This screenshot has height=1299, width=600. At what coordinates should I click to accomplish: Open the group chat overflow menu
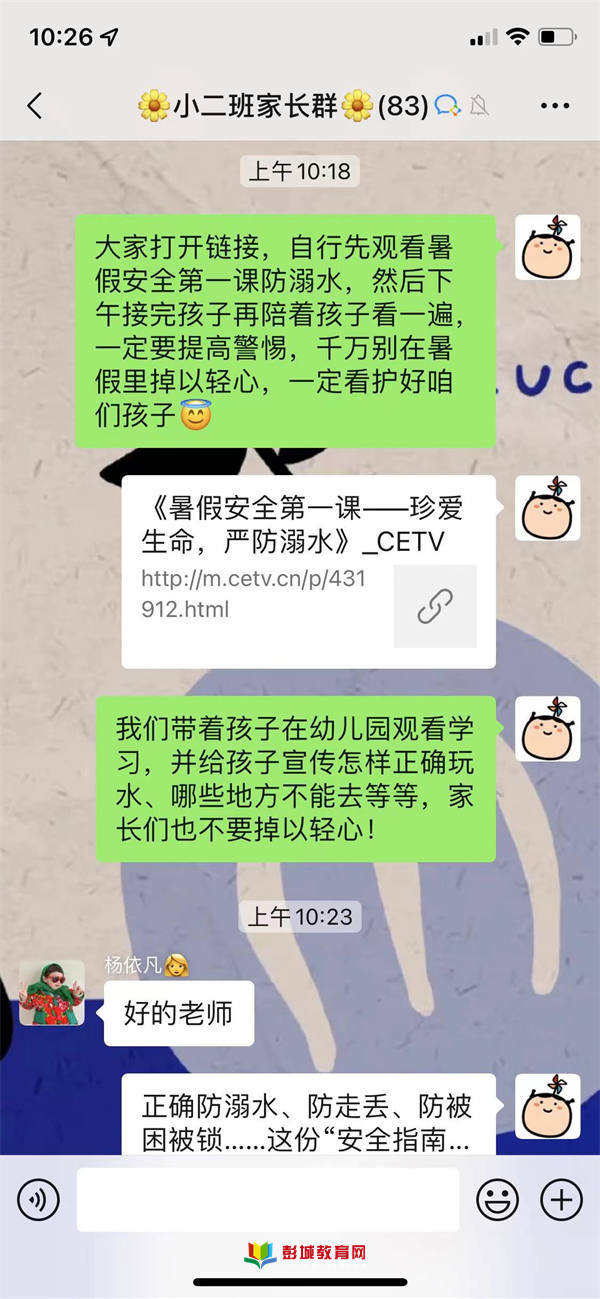pyautogui.click(x=554, y=105)
